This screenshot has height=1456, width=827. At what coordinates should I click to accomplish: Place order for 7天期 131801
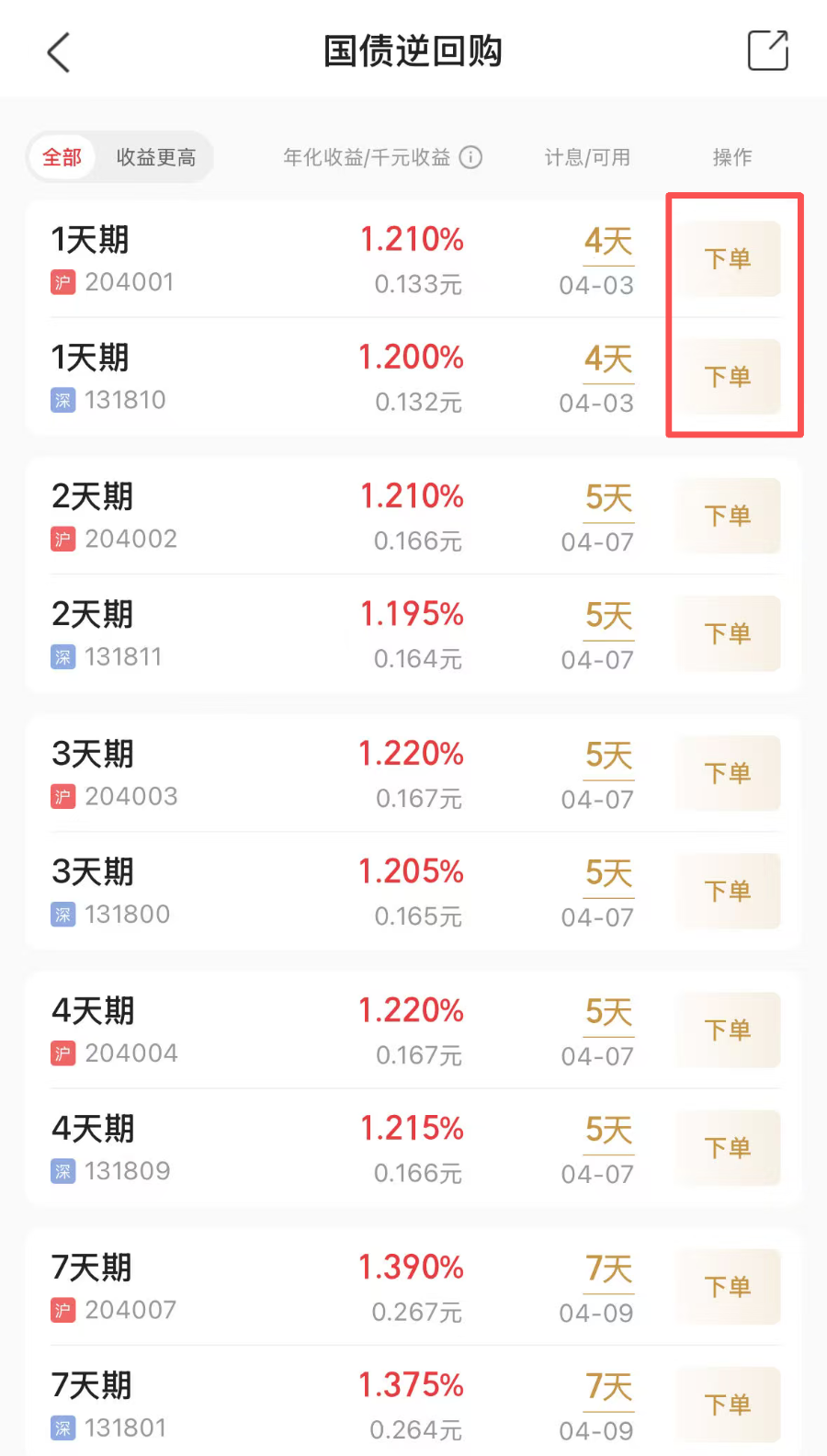point(728,1405)
